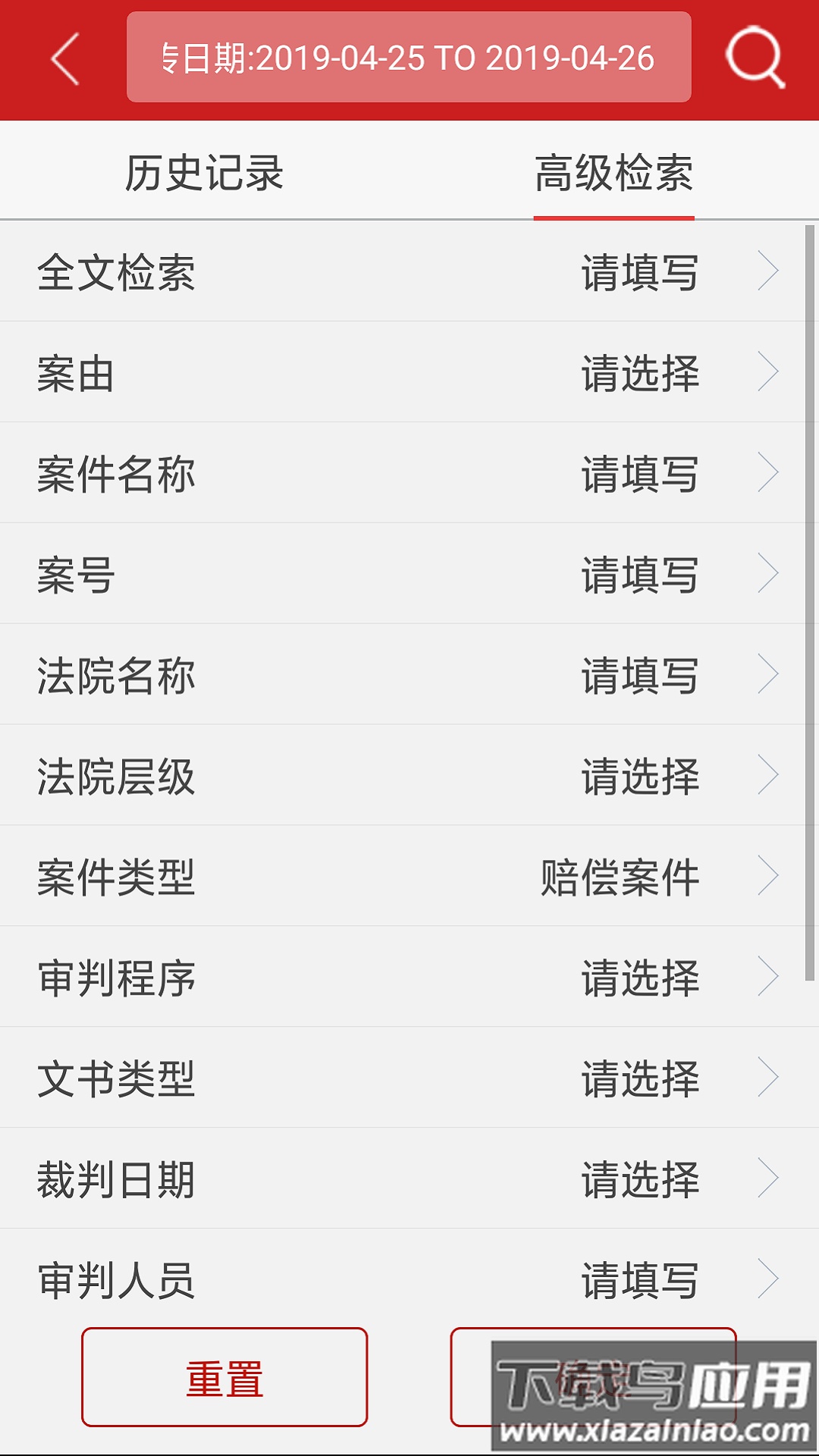This screenshot has height=1456, width=819.
Task: Expand the 文书类型 options
Action: coord(409,1077)
